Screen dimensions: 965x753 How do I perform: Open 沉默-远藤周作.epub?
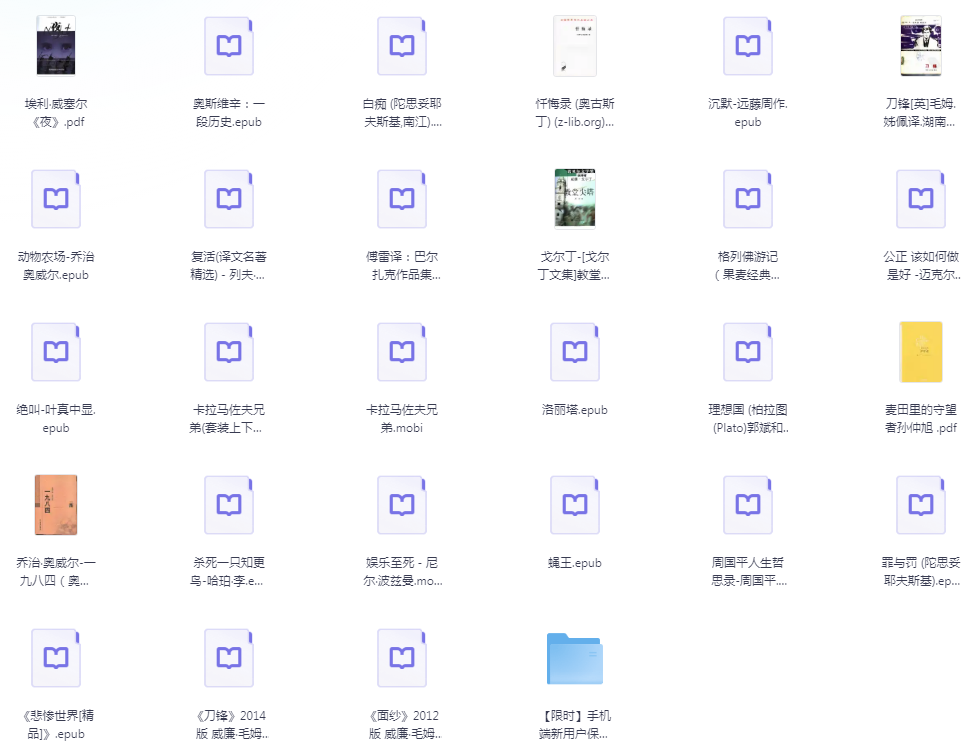tap(748, 47)
